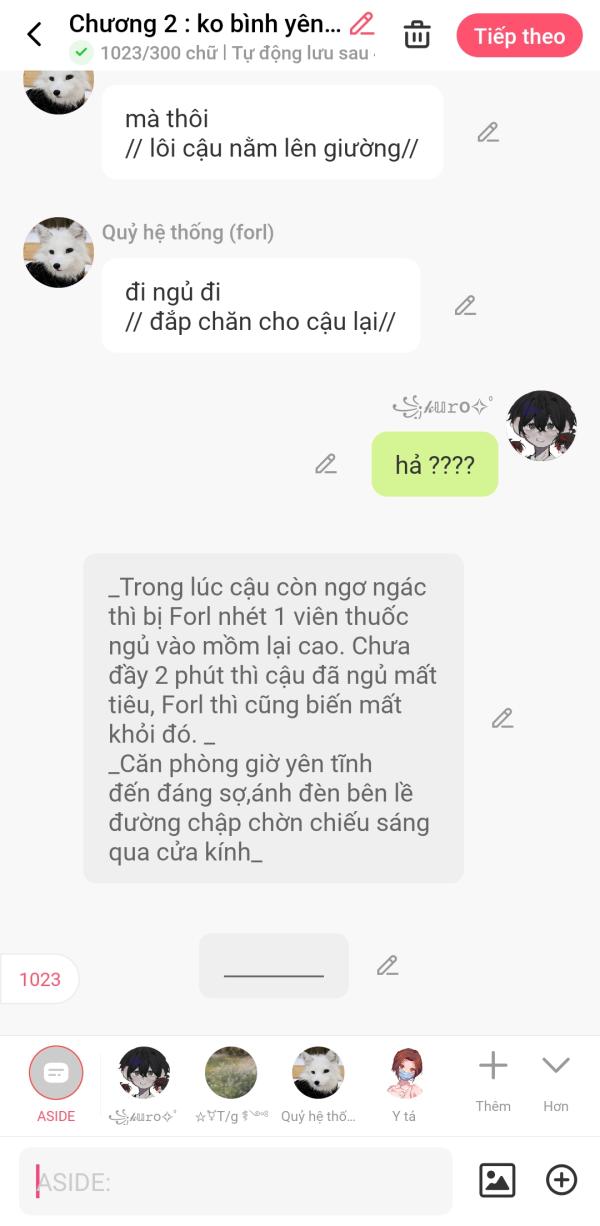Edit the narration block about Forl
The image size is (600, 1226).
point(502,718)
